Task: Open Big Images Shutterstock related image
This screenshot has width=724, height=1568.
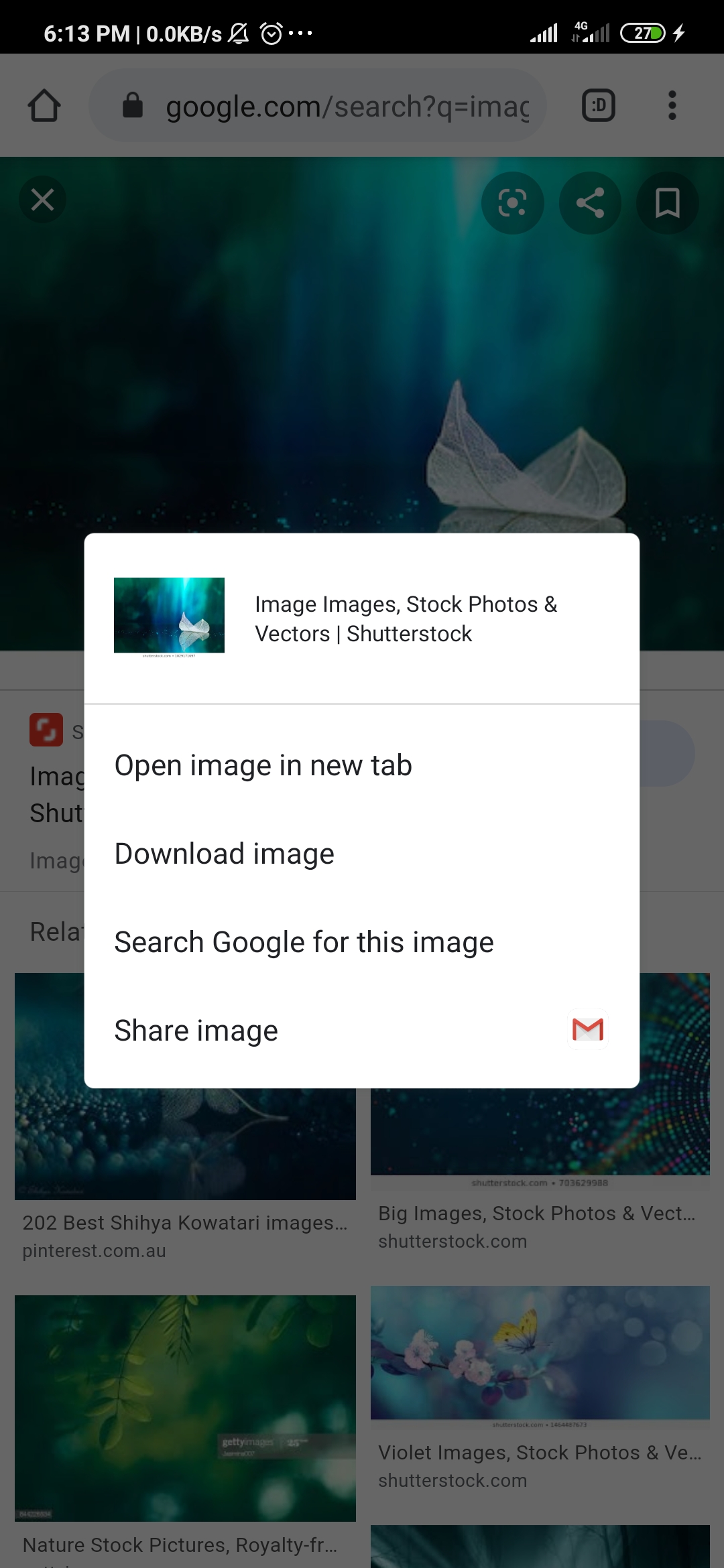Action: (x=540, y=1139)
